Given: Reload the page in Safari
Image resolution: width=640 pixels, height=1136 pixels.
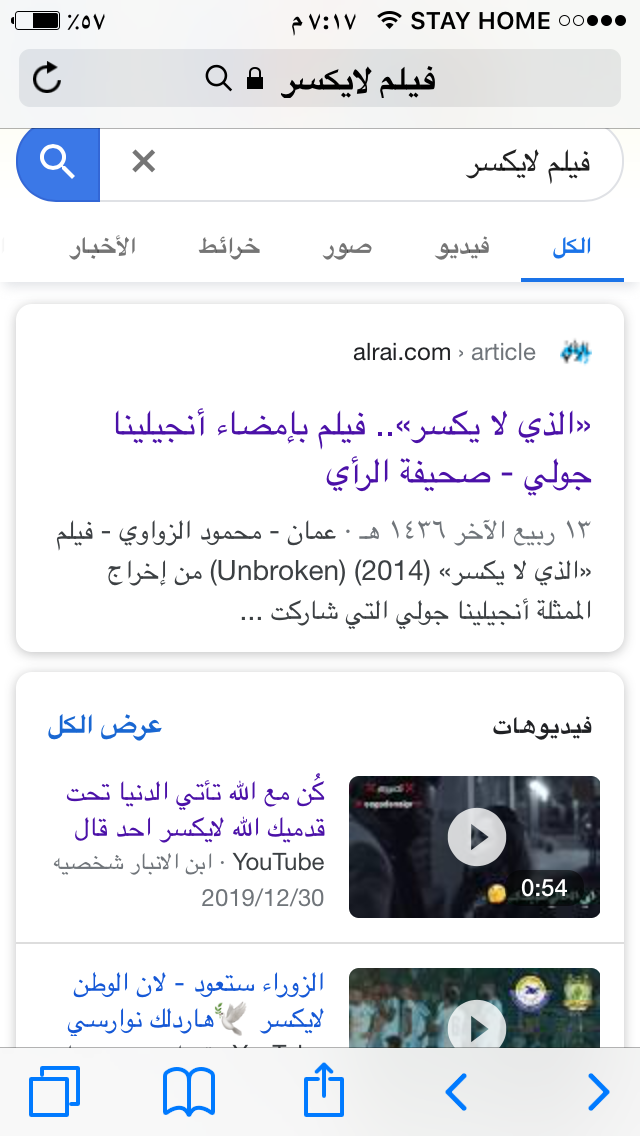Looking at the screenshot, I should (47, 78).
